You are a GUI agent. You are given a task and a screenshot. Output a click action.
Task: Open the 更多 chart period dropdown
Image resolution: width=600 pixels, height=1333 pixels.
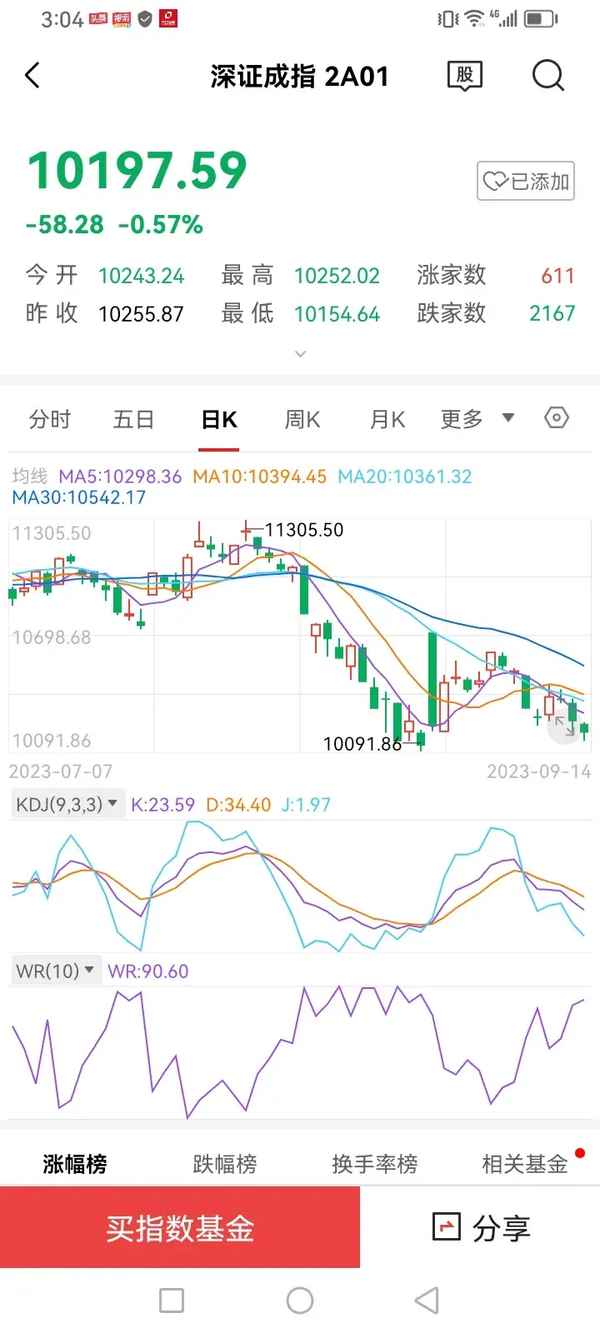477,419
